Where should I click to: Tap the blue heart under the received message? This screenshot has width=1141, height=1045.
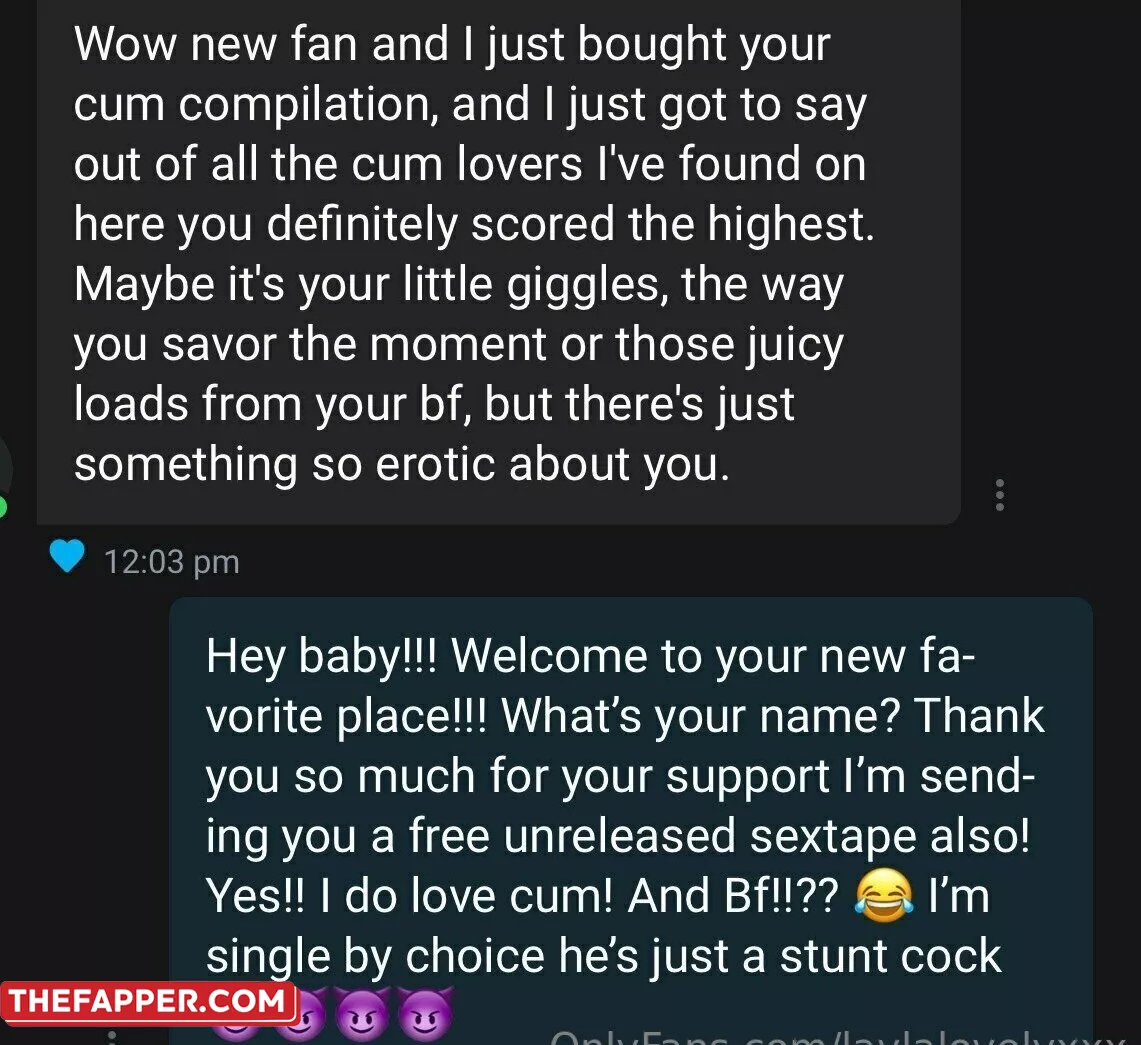pyautogui.click(x=67, y=557)
